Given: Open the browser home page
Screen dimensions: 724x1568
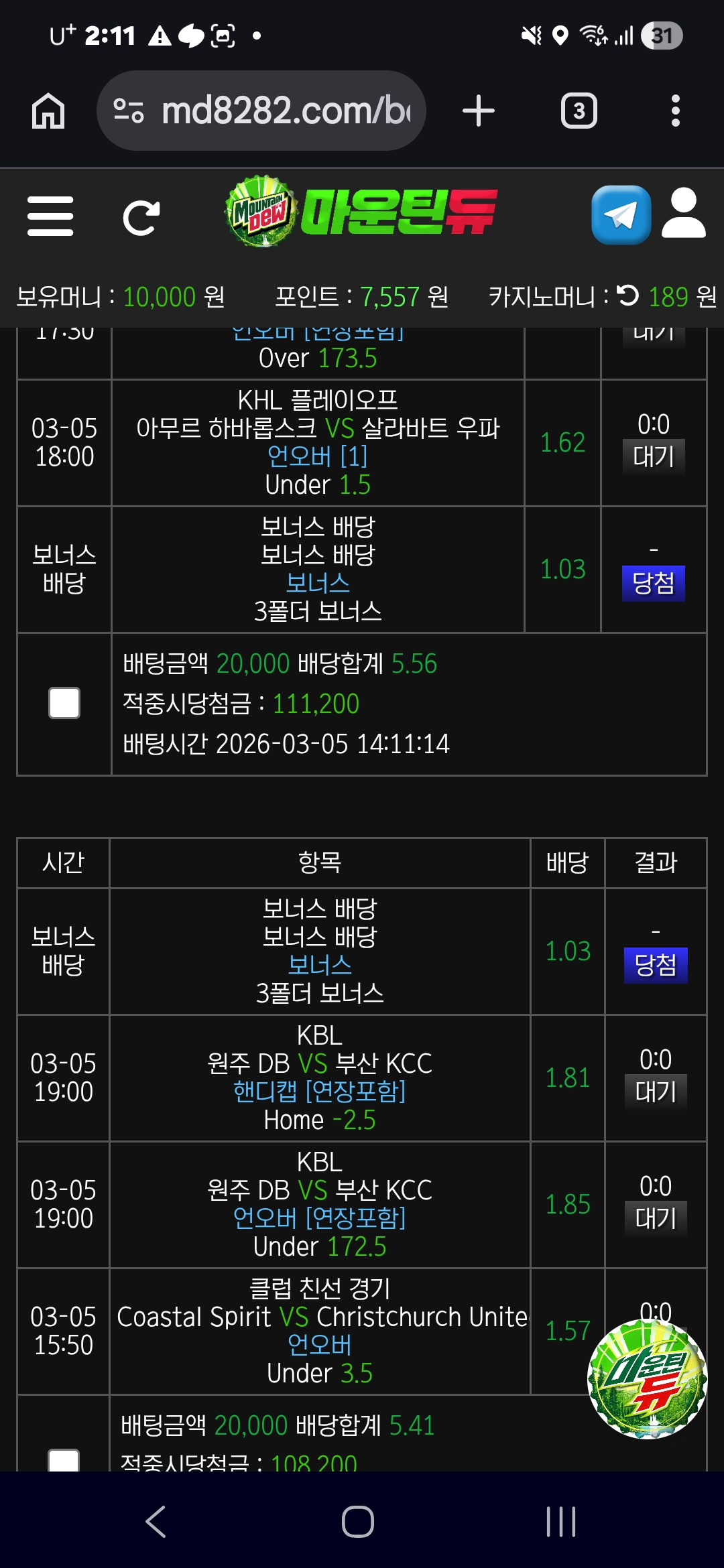Looking at the screenshot, I should tap(48, 111).
